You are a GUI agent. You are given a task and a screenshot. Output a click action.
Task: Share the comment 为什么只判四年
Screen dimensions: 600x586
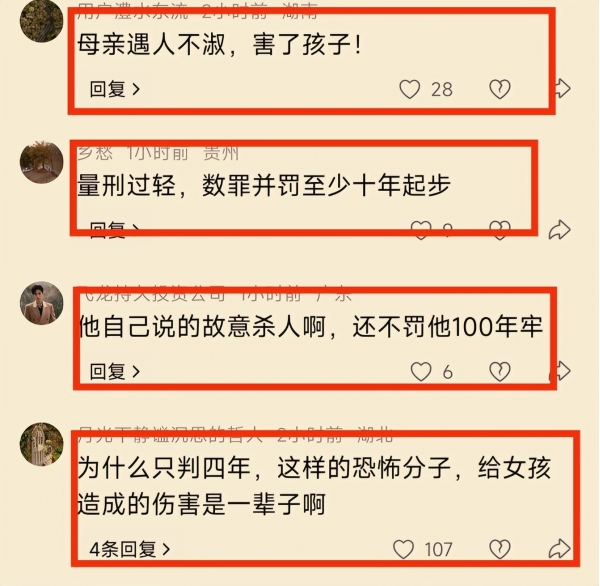[561, 548]
